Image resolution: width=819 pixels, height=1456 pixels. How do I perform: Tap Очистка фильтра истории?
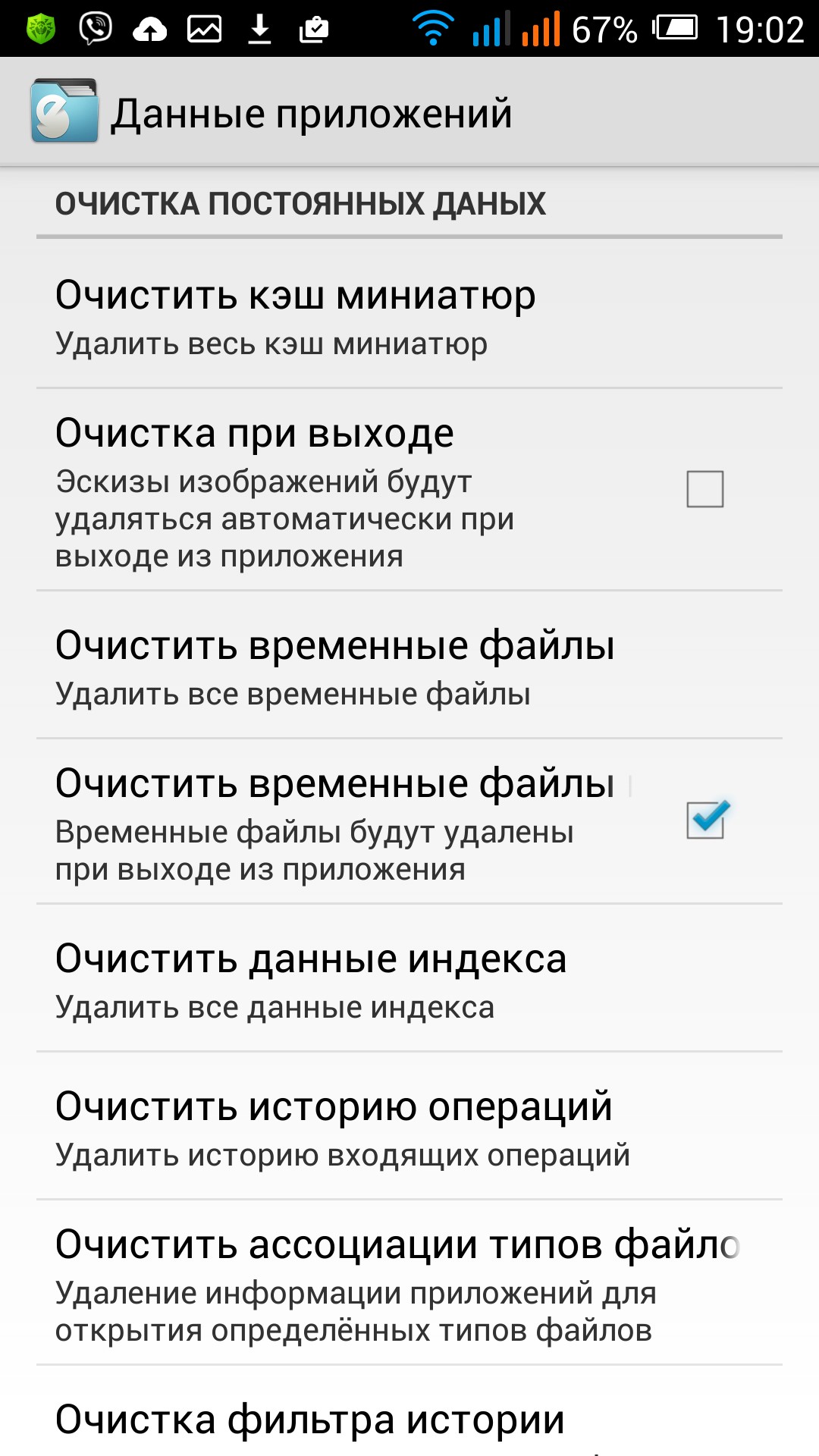click(x=409, y=1420)
